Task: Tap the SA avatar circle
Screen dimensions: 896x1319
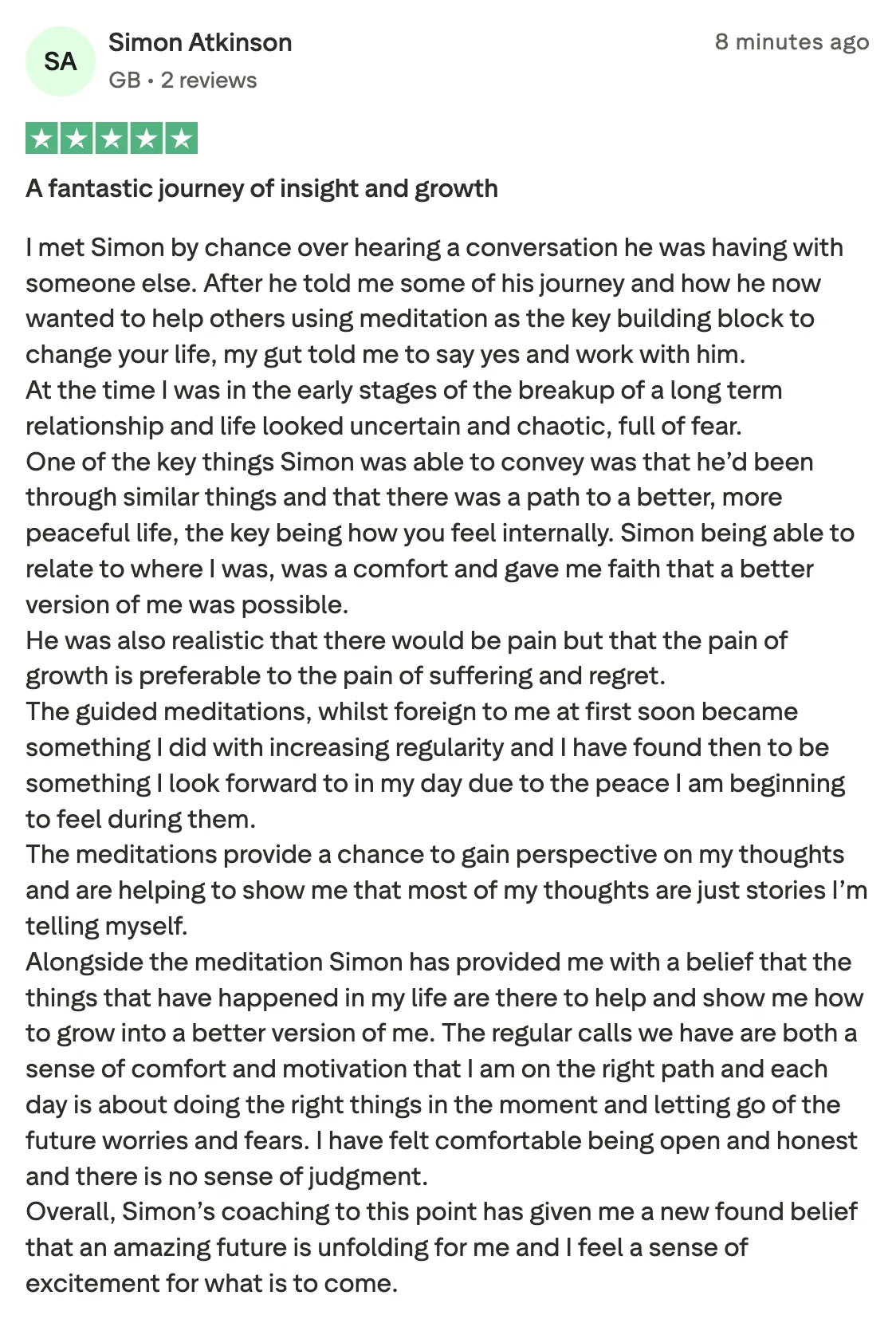Action: tap(61, 61)
